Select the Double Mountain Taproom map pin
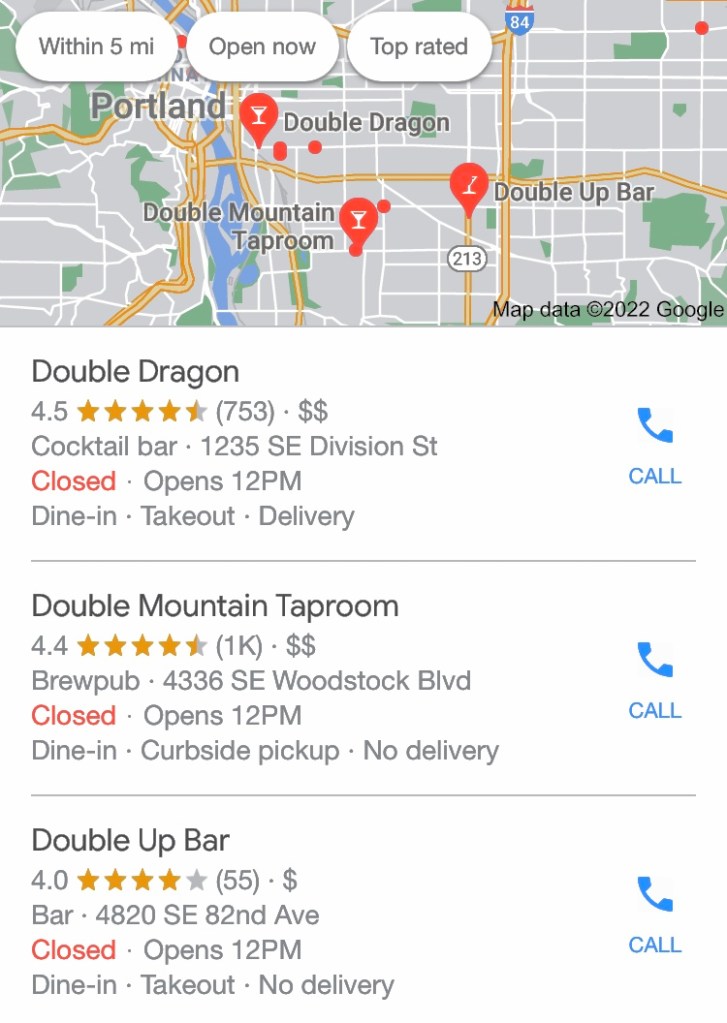The width and height of the screenshot is (727, 1023). coord(357,221)
